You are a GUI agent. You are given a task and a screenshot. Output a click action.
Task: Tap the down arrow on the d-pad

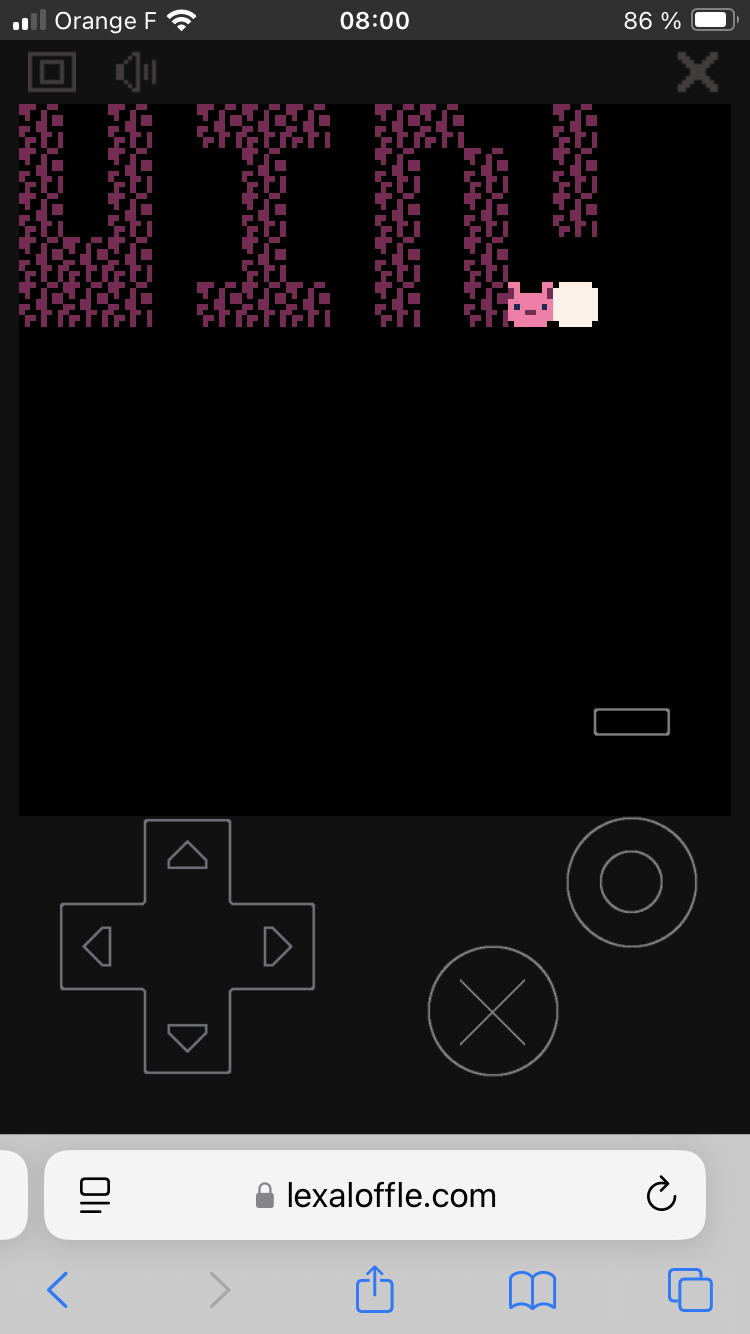coord(187,1037)
